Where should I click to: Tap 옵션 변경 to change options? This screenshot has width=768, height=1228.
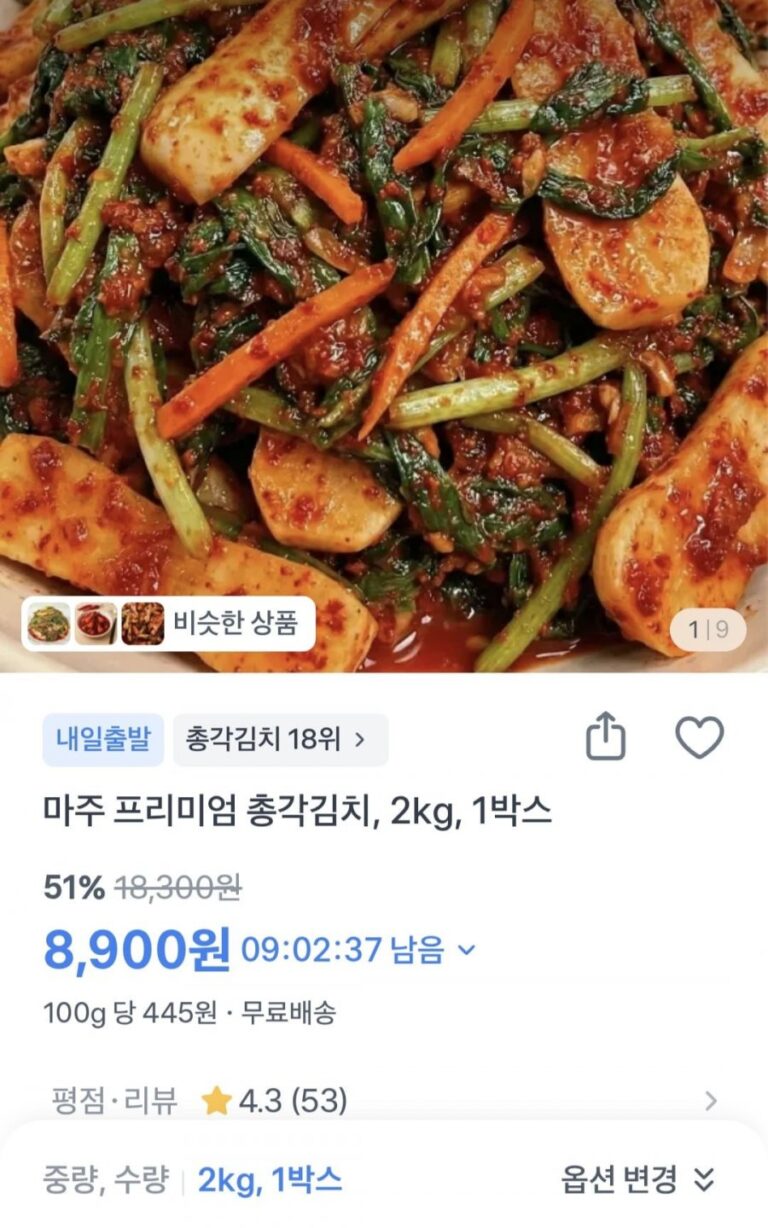coord(637,1179)
